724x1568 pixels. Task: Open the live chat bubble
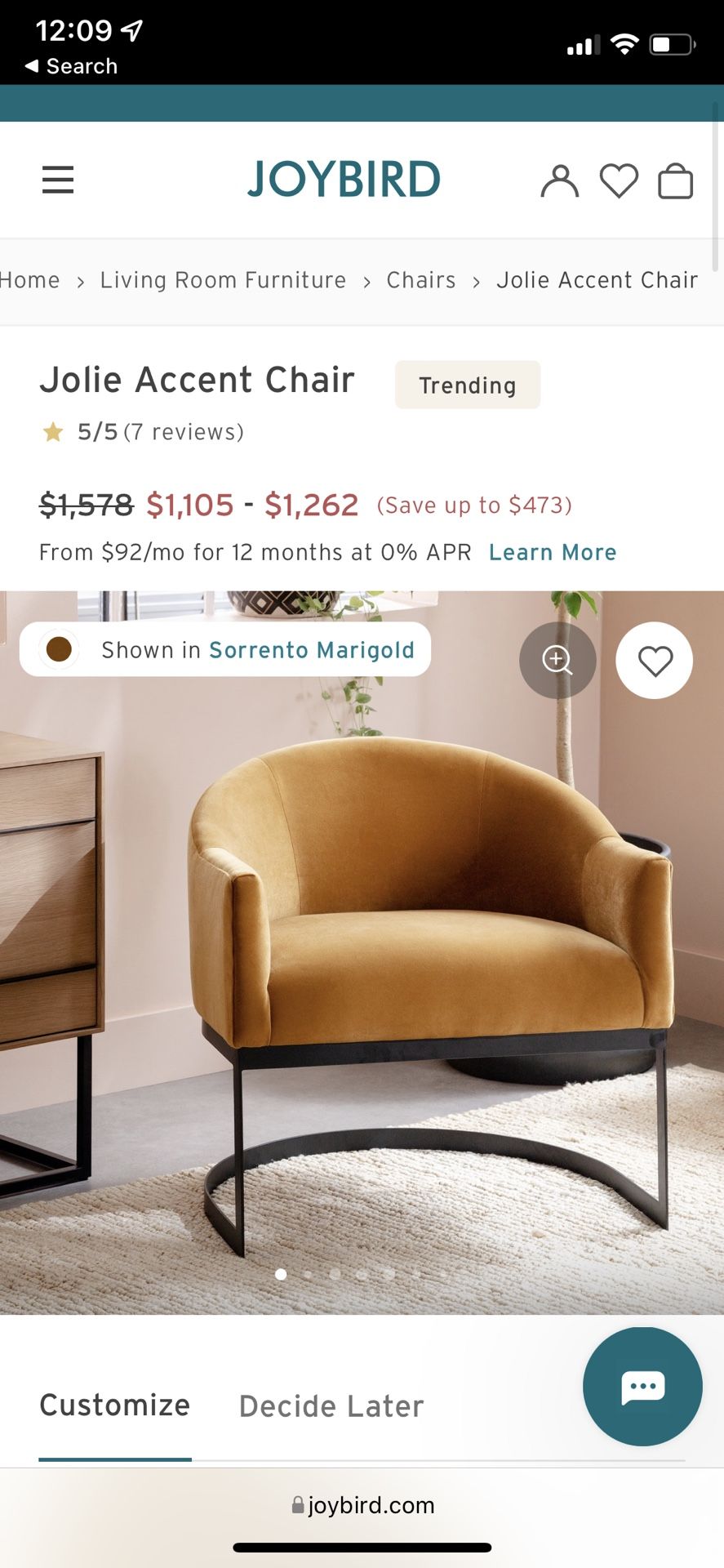click(x=642, y=1387)
